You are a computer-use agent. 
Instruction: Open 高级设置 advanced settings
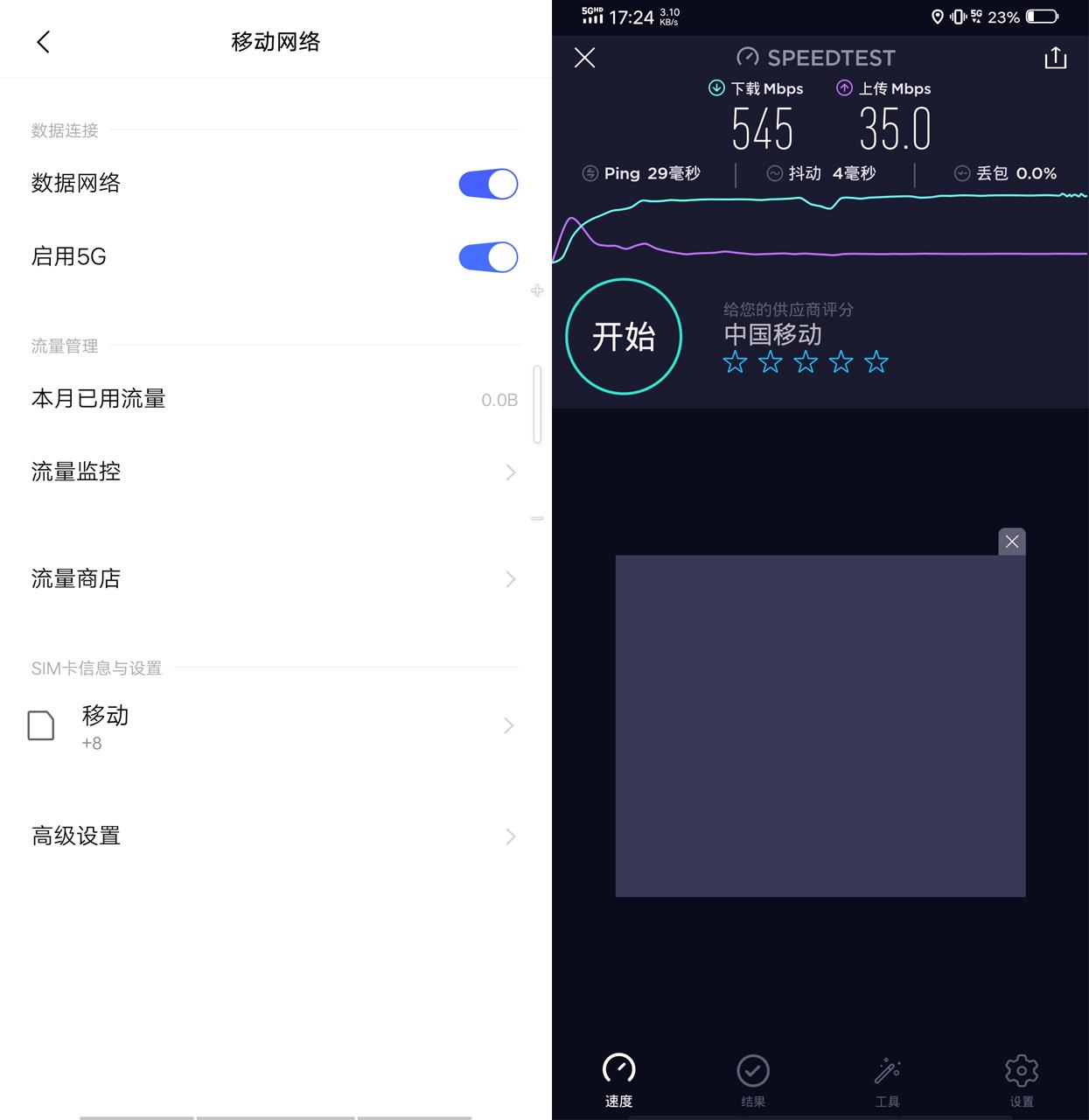click(275, 836)
